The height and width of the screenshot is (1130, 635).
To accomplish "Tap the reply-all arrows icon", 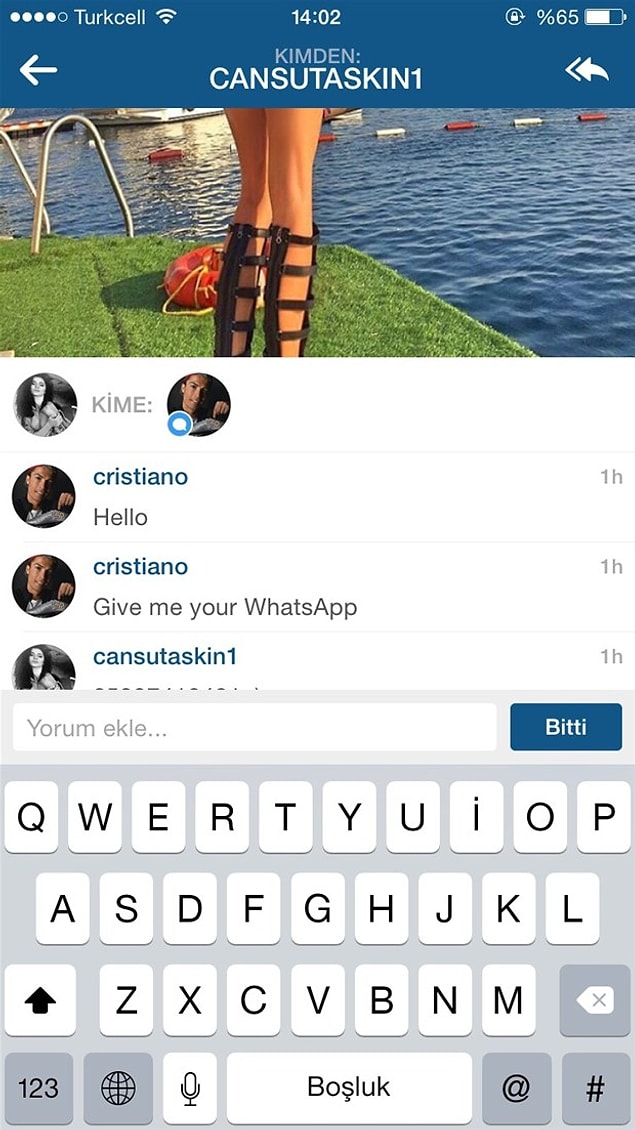I will coord(587,70).
